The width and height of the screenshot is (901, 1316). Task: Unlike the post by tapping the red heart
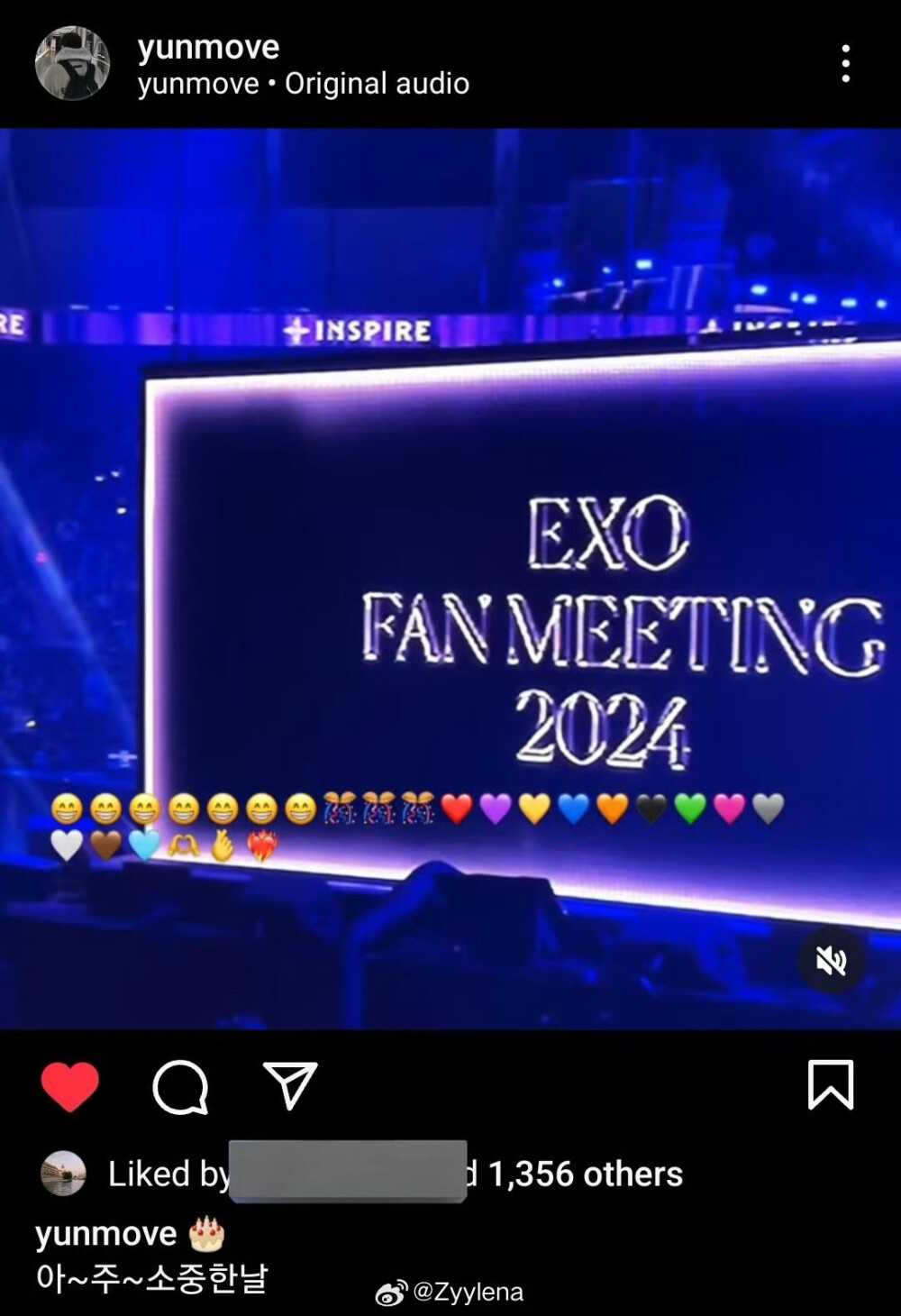click(x=68, y=1085)
